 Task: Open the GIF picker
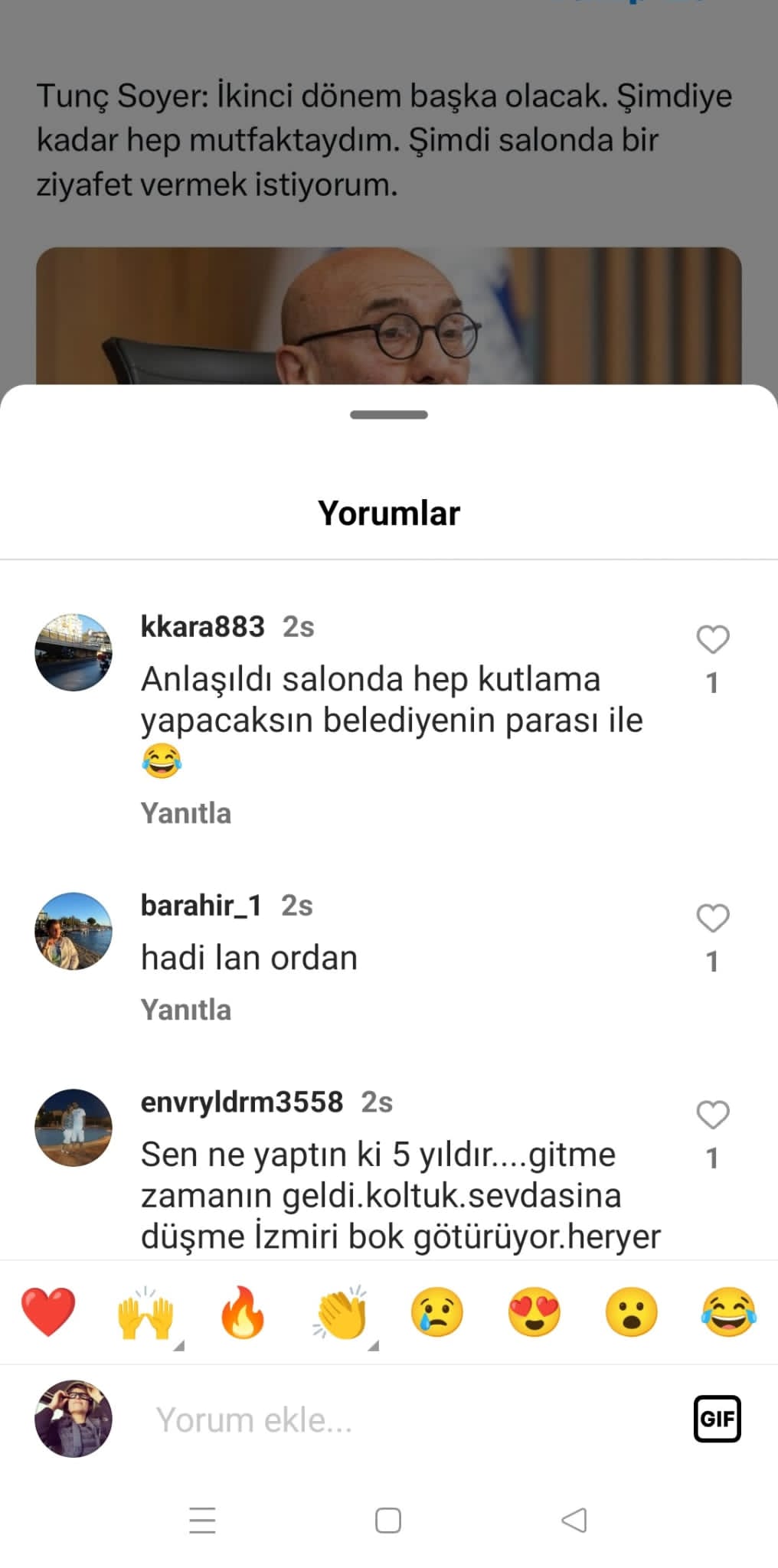pyautogui.click(x=718, y=1419)
